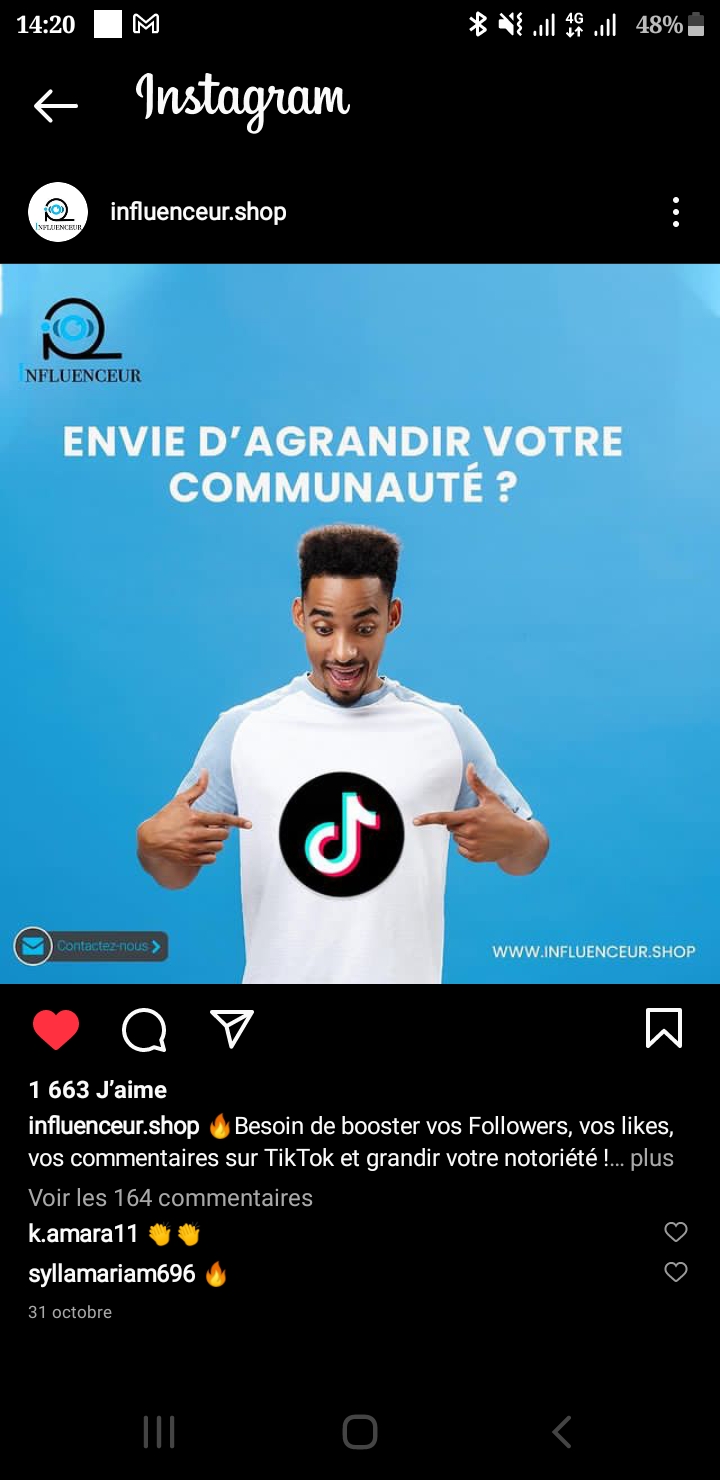Save the post with the bookmark icon

pyautogui.click(x=664, y=1029)
